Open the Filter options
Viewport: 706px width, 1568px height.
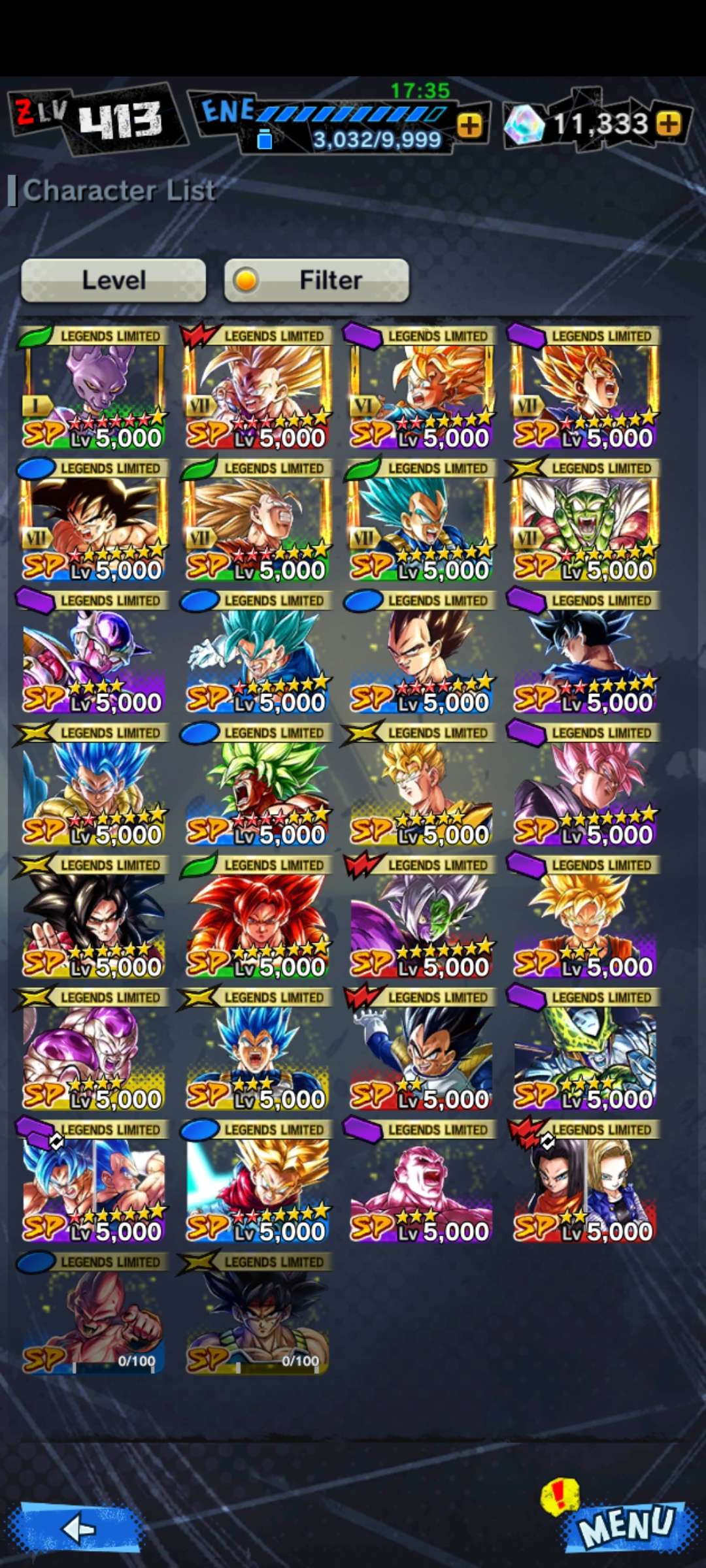coord(317,280)
